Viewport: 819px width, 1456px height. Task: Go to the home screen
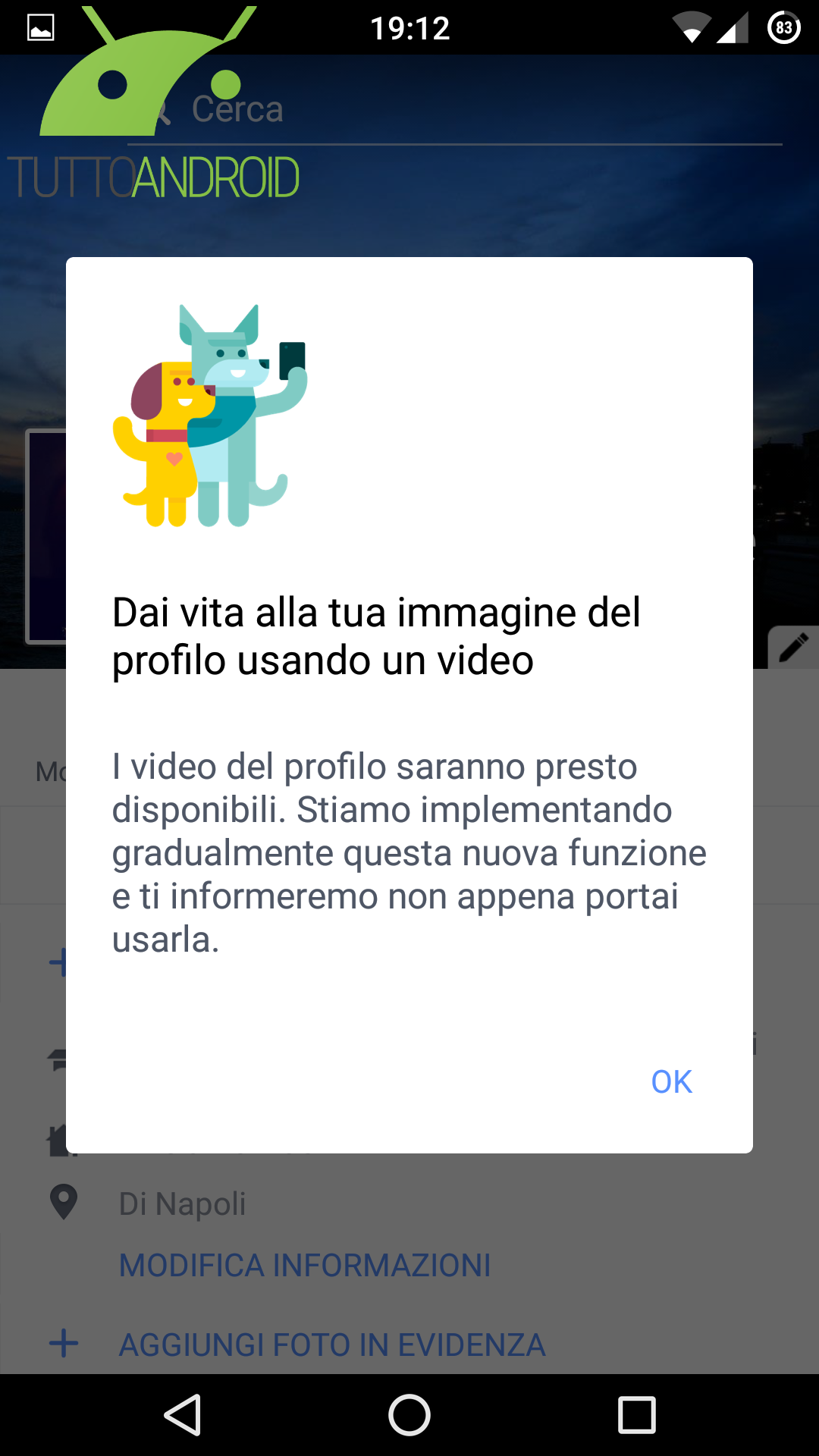click(x=409, y=1415)
